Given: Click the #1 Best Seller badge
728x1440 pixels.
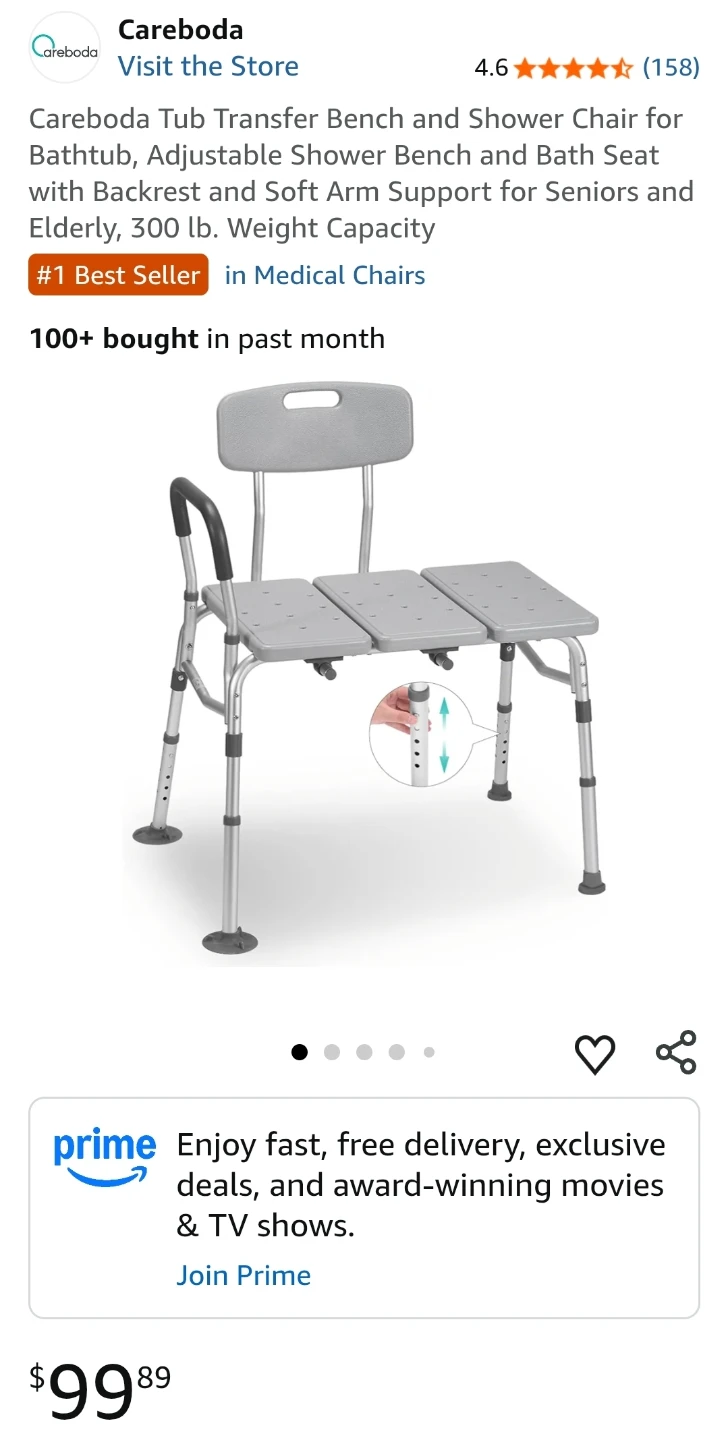Looking at the screenshot, I should (117, 274).
